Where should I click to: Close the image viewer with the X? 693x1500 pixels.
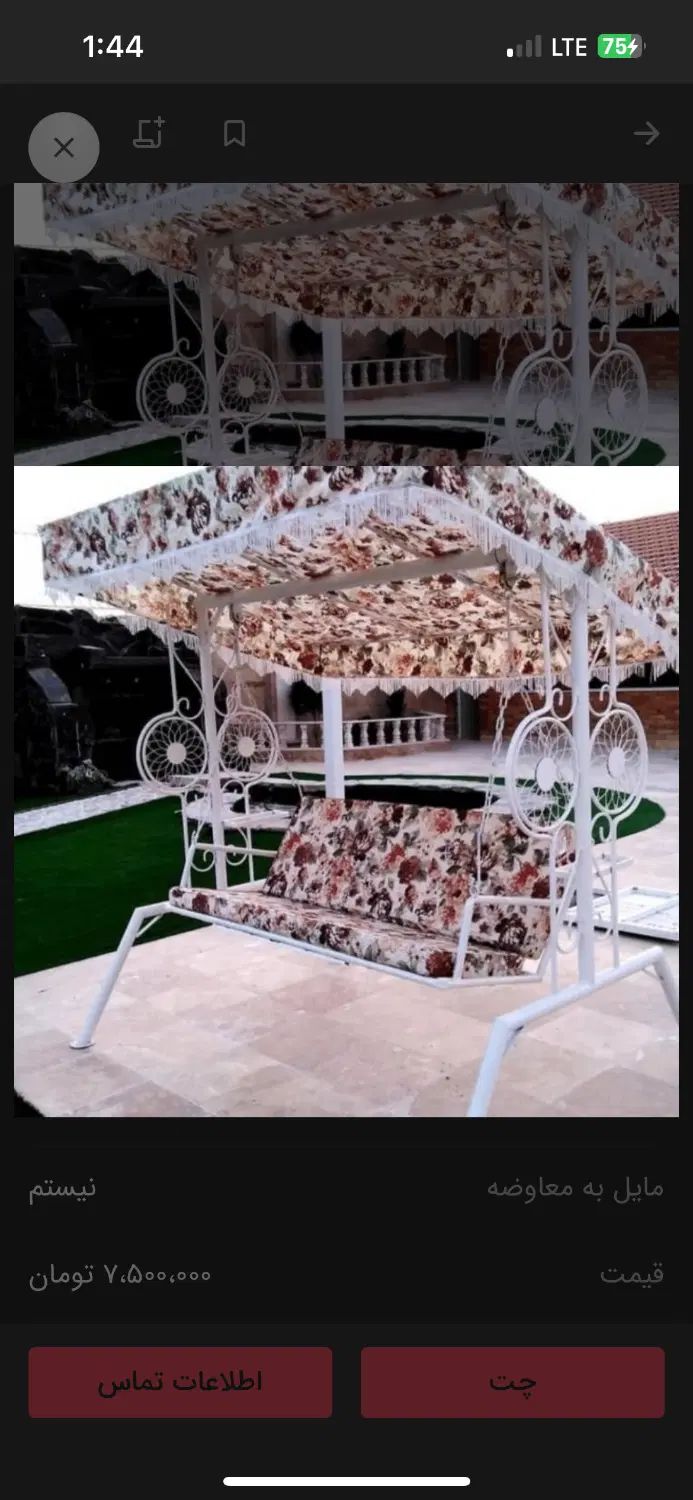pos(64,148)
